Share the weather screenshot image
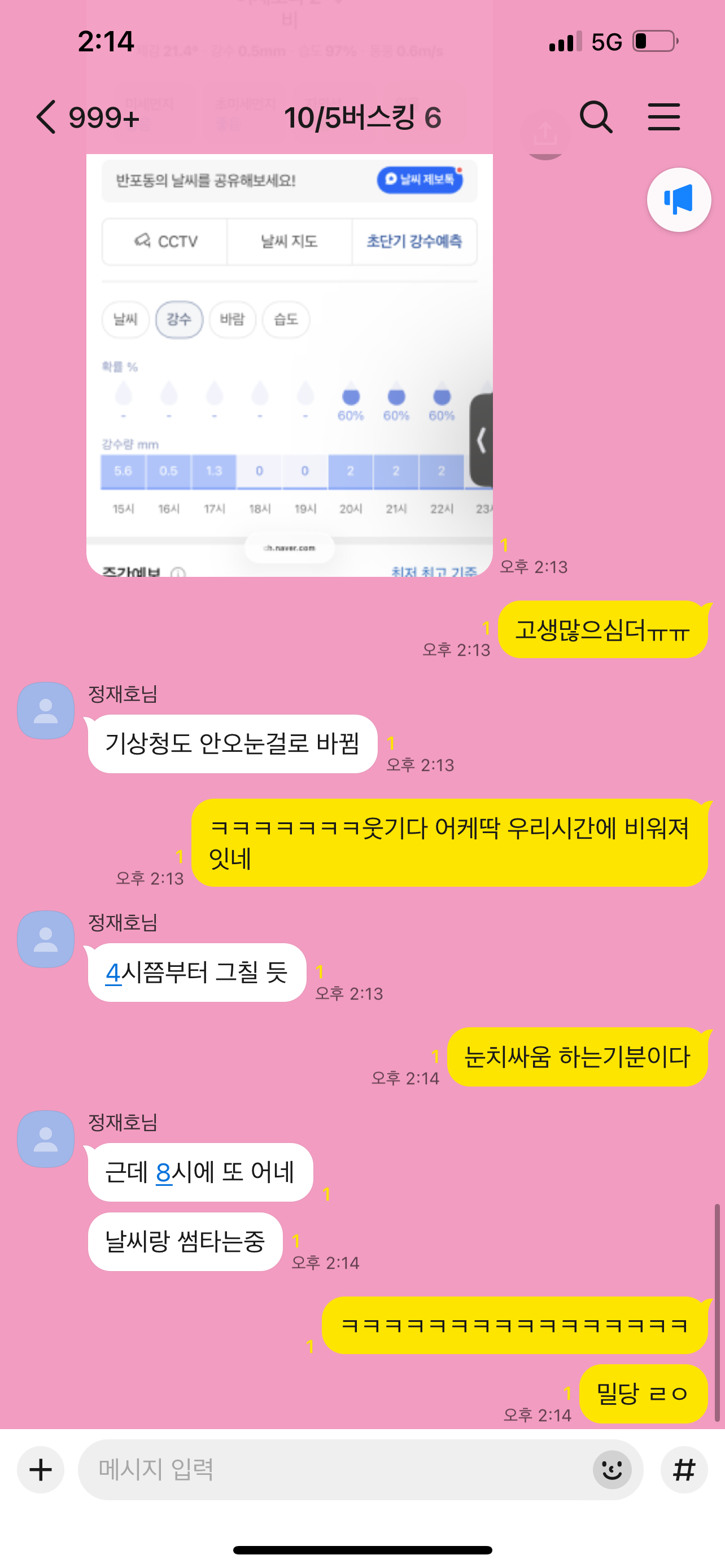The height and width of the screenshot is (1568, 725). 545,135
